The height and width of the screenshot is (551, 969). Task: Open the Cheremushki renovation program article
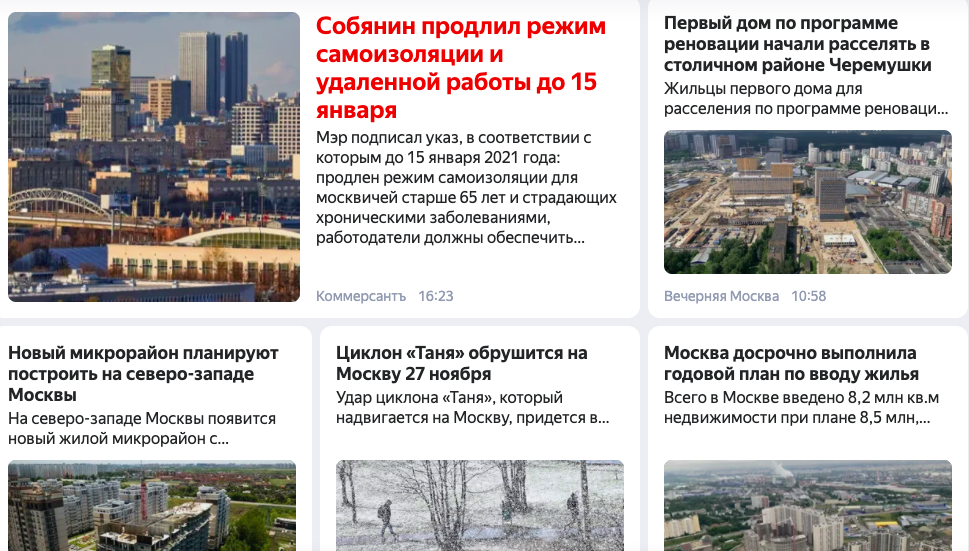click(797, 44)
